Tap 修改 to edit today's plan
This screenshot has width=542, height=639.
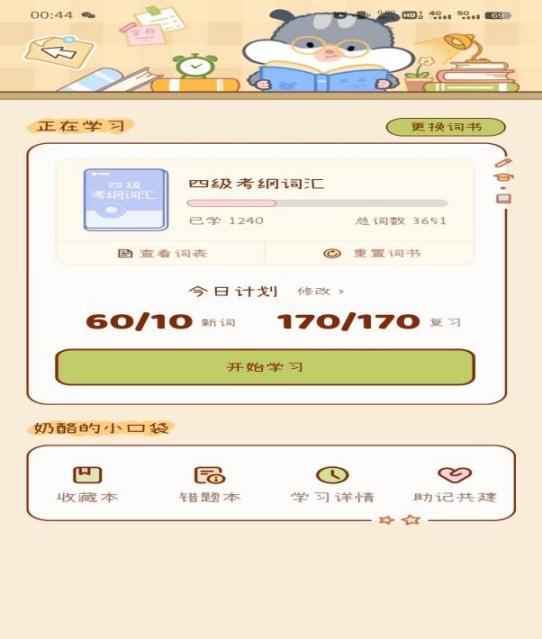[x=320, y=291]
